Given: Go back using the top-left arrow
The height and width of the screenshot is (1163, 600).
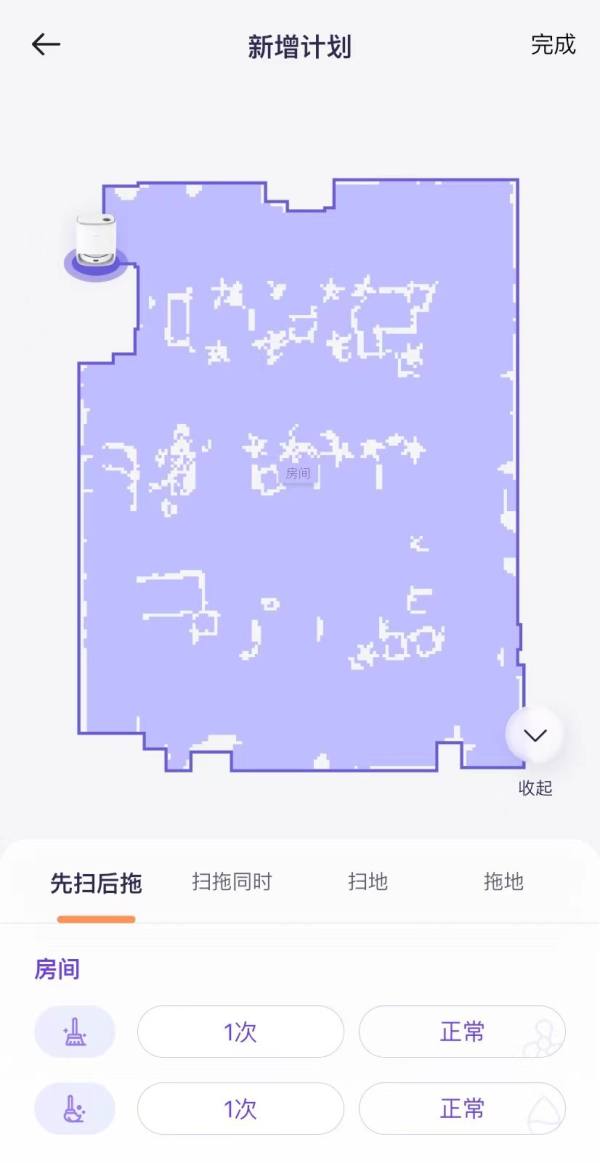Looking at the screenshot, I should coord(46,45).
